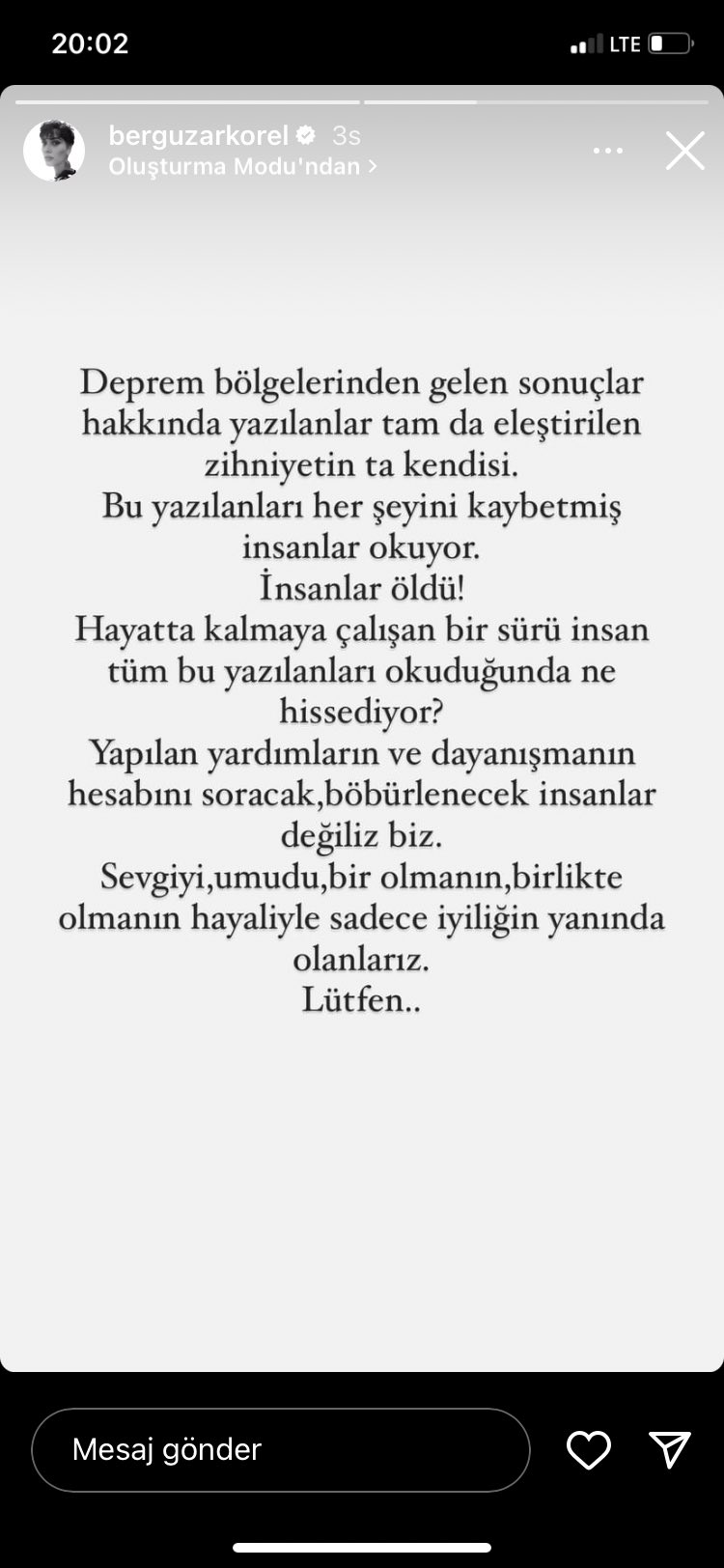Focus the Mesaj gönder field
The height and width of the screenshot is (1568, 724).
click(x=280, y=1449)
